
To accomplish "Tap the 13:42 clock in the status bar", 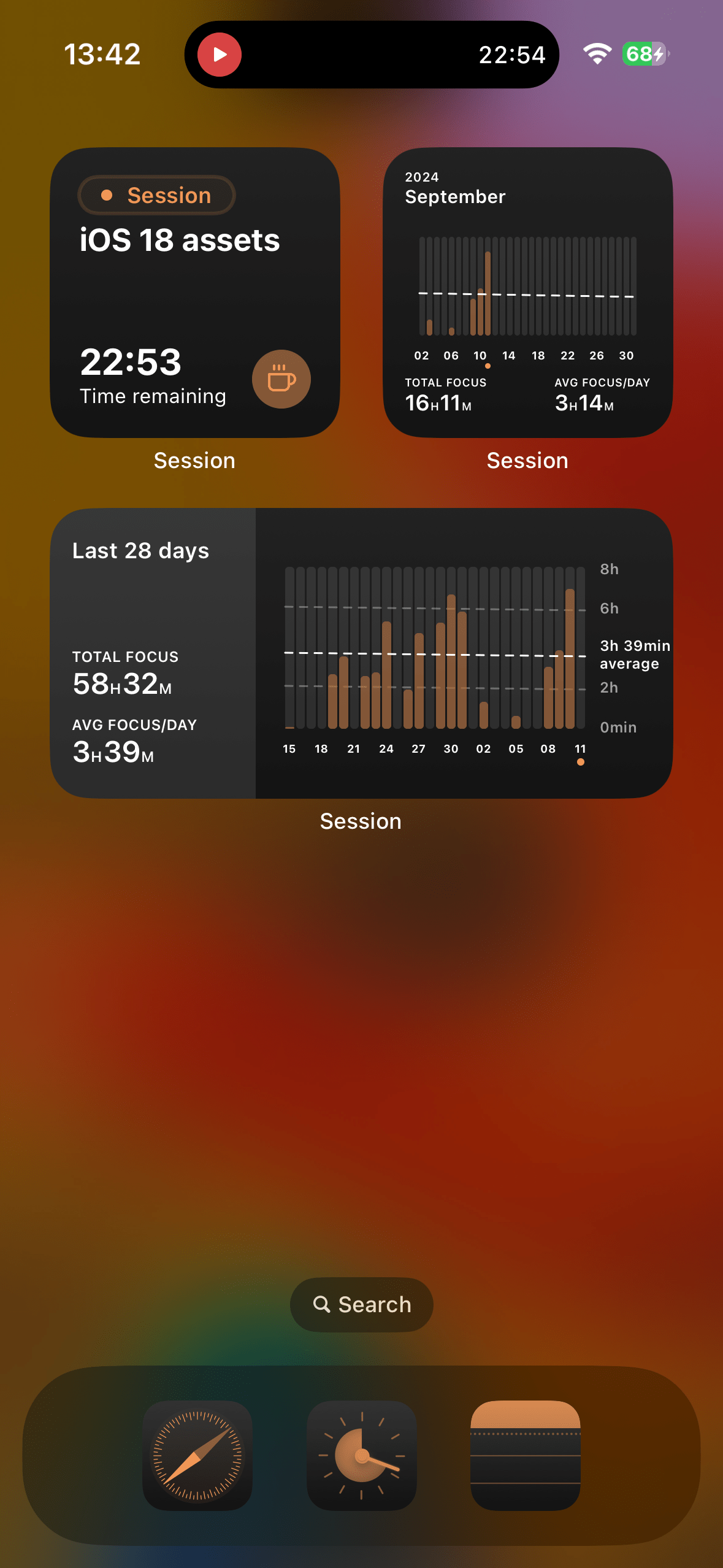I will (x=102, y=54).
